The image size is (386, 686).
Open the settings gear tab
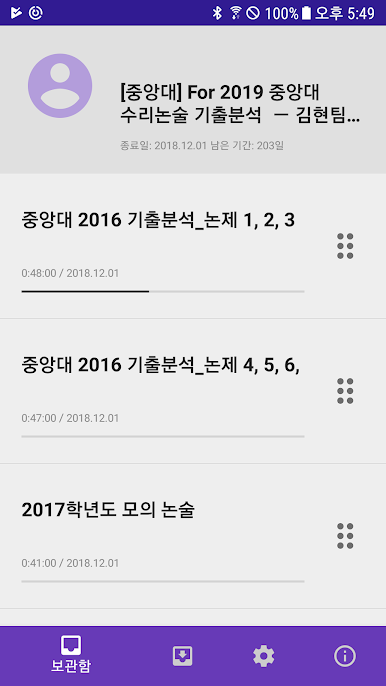pyautogui.click(x=264, y=656)
